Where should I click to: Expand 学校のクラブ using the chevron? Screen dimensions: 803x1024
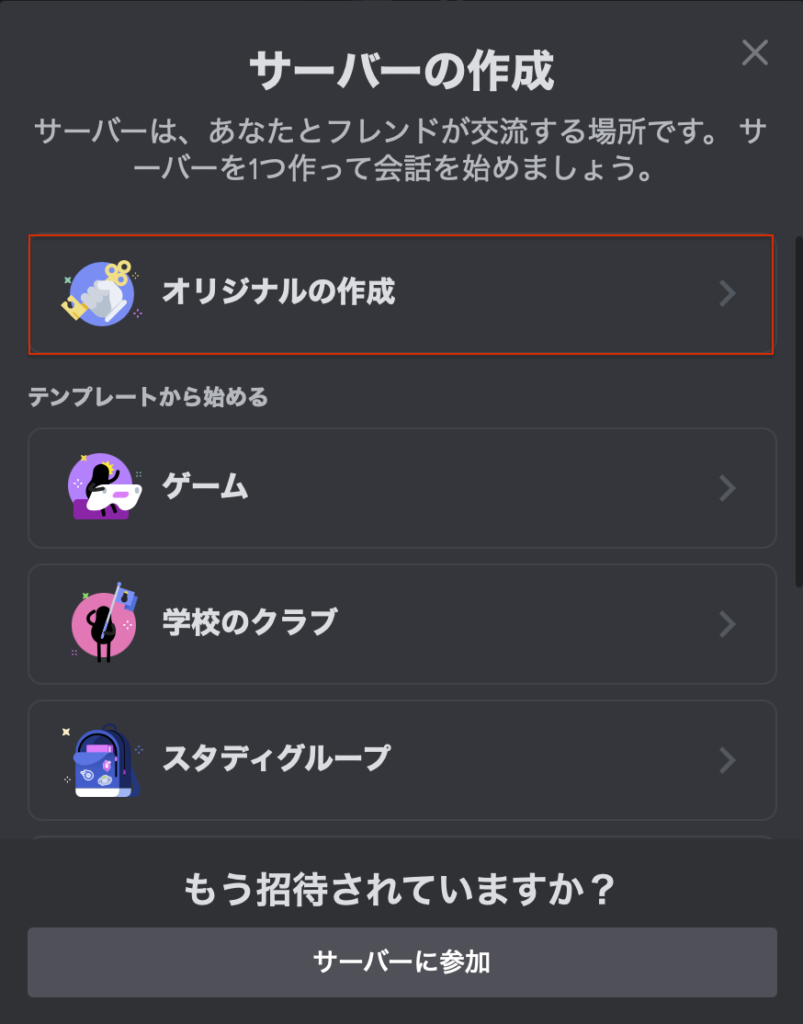(729, 624)
